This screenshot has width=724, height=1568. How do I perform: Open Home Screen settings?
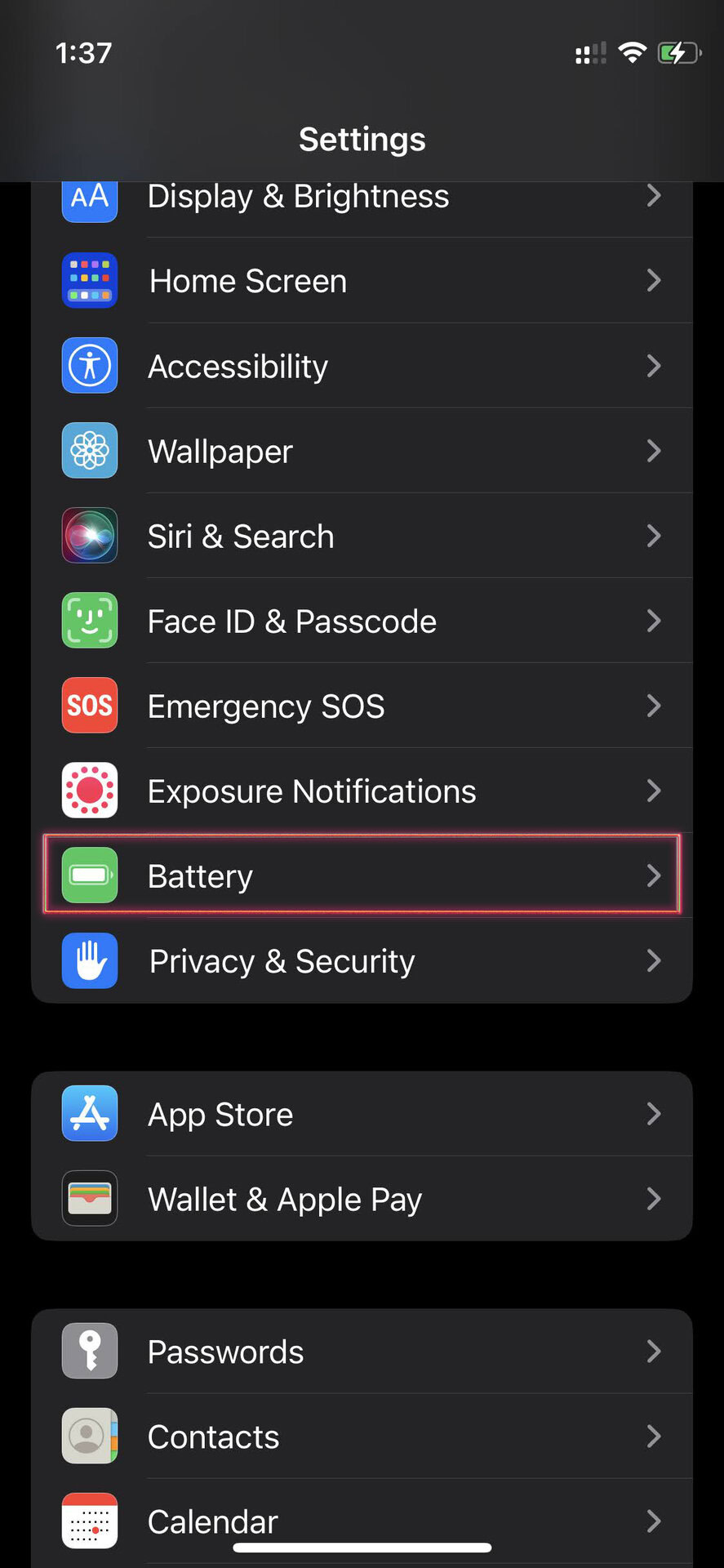(x=362, y=281)
